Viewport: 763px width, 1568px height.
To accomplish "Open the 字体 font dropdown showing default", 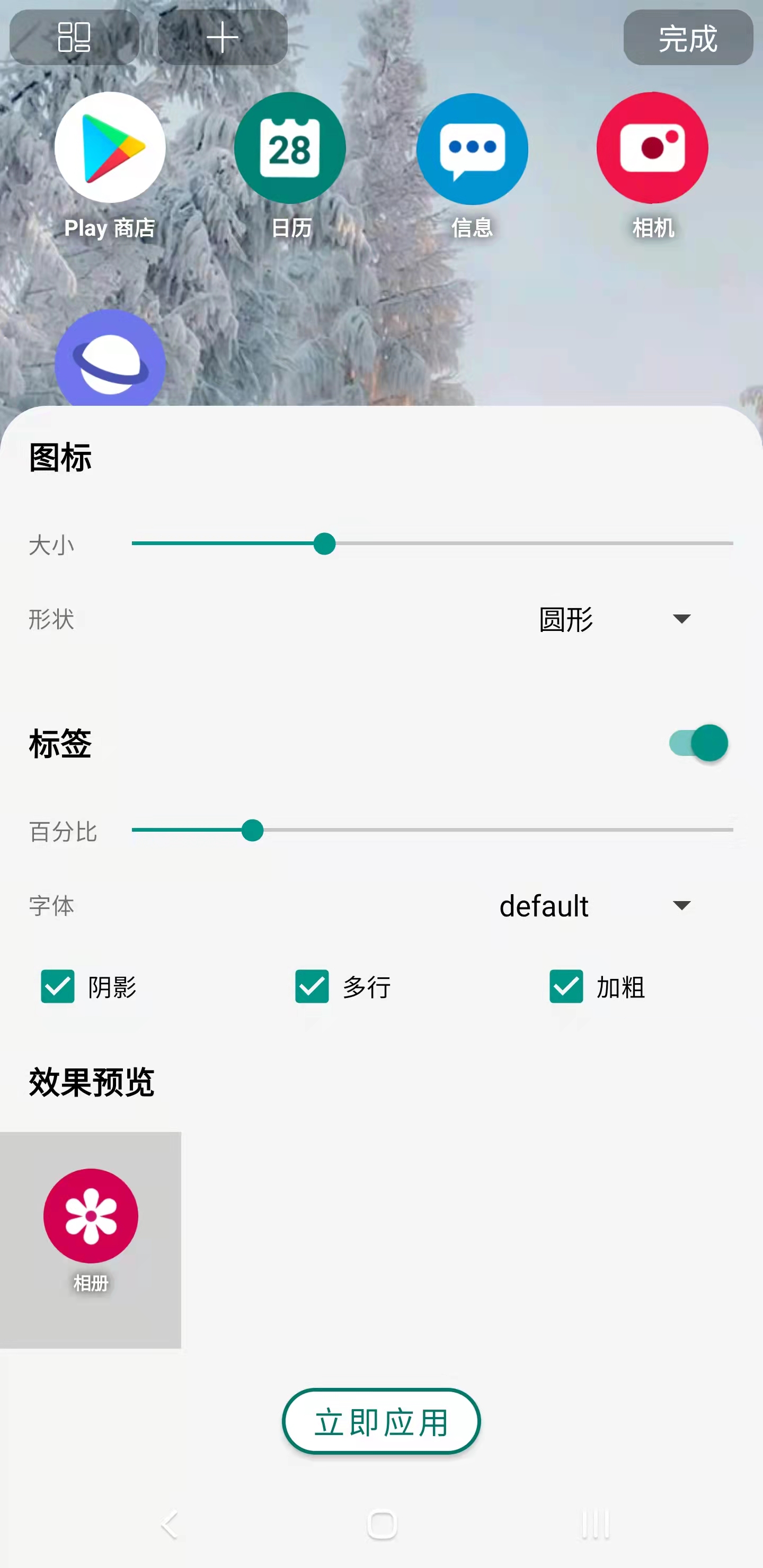I will (544, 906).
